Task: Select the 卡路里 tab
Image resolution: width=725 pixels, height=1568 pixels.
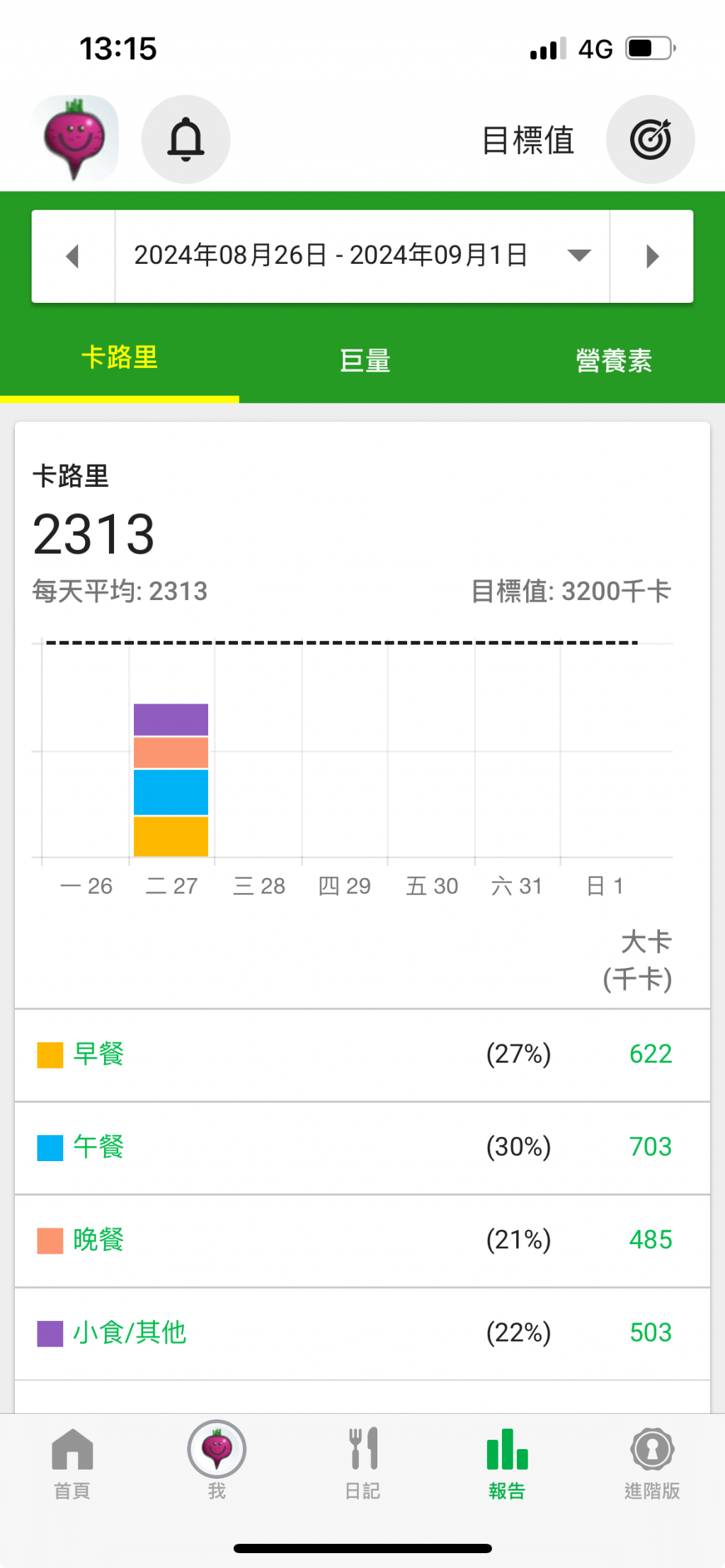Action: [120, 358]
